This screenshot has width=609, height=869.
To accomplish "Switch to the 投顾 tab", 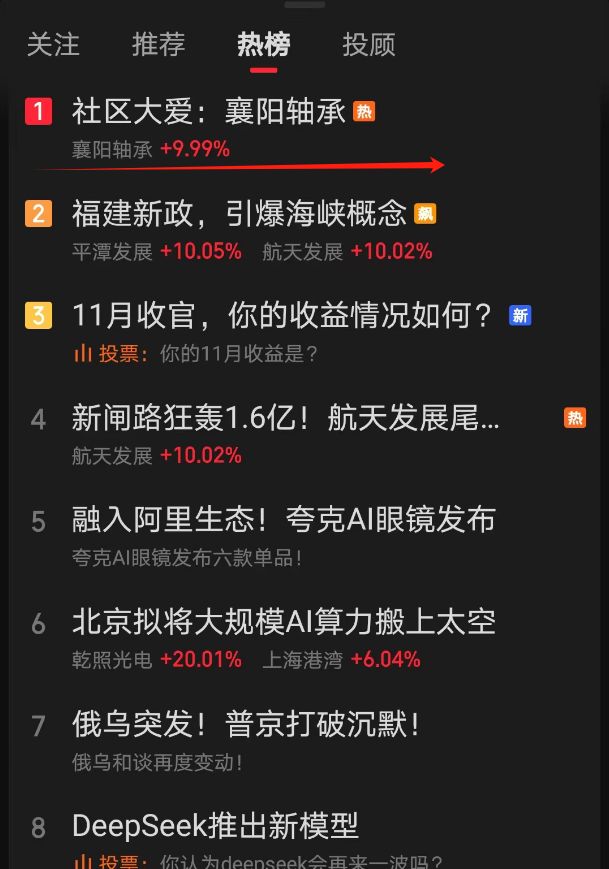I will (369, 45).
